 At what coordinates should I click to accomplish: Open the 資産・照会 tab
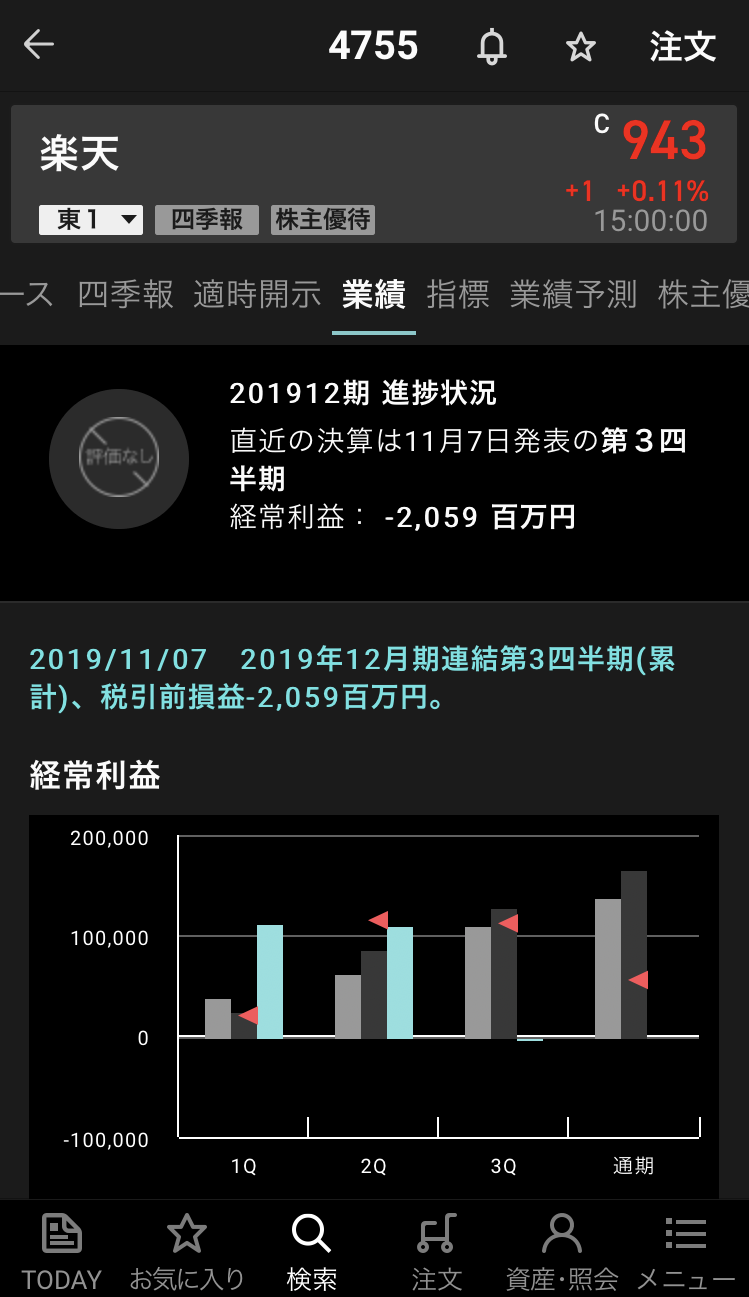[x=562, y=1250]
